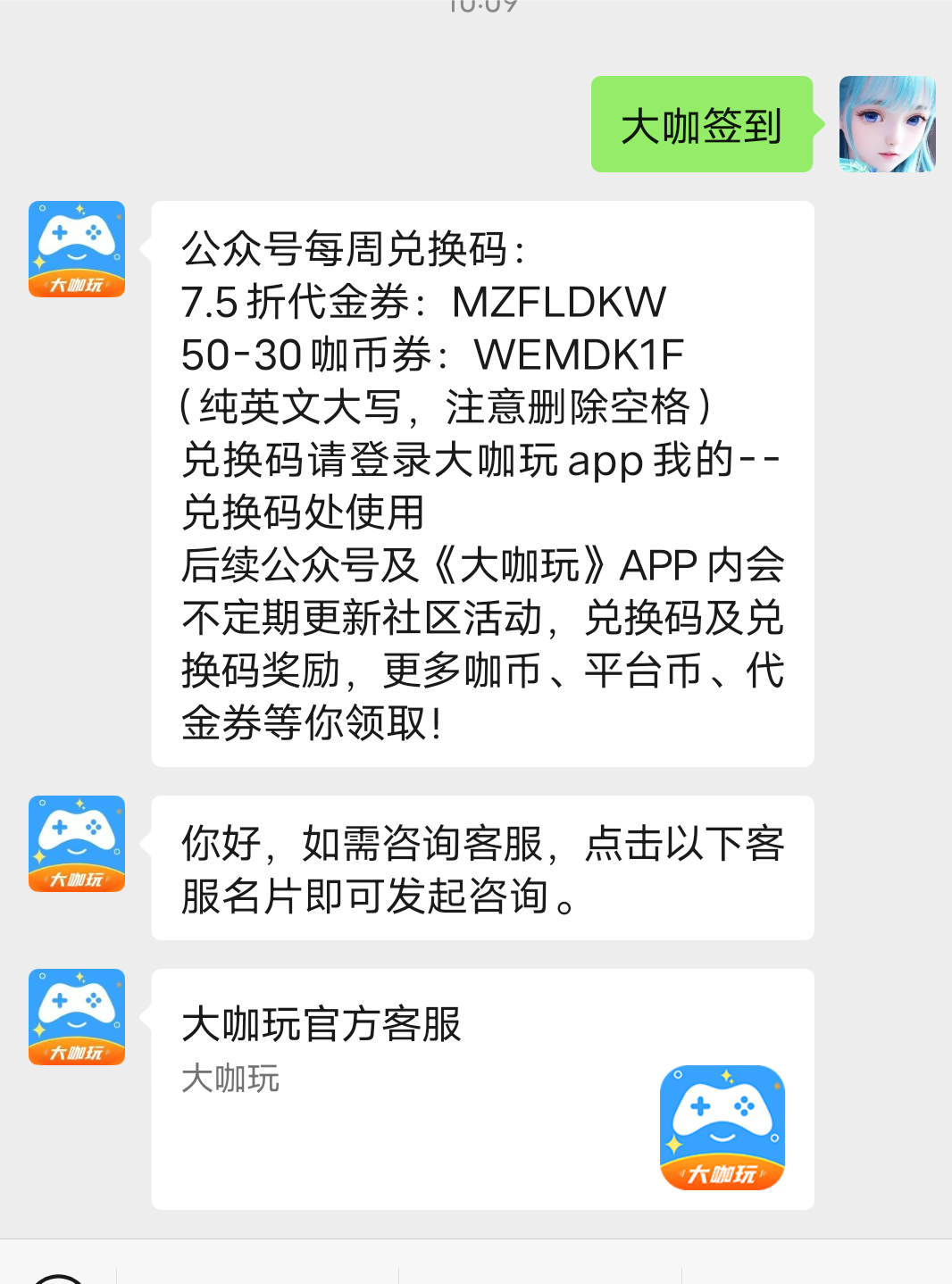Viewport: 952px width, 1284px height.
Task: Tap my avatar beside the 大咖签到 message
Action: coord(887,124)
